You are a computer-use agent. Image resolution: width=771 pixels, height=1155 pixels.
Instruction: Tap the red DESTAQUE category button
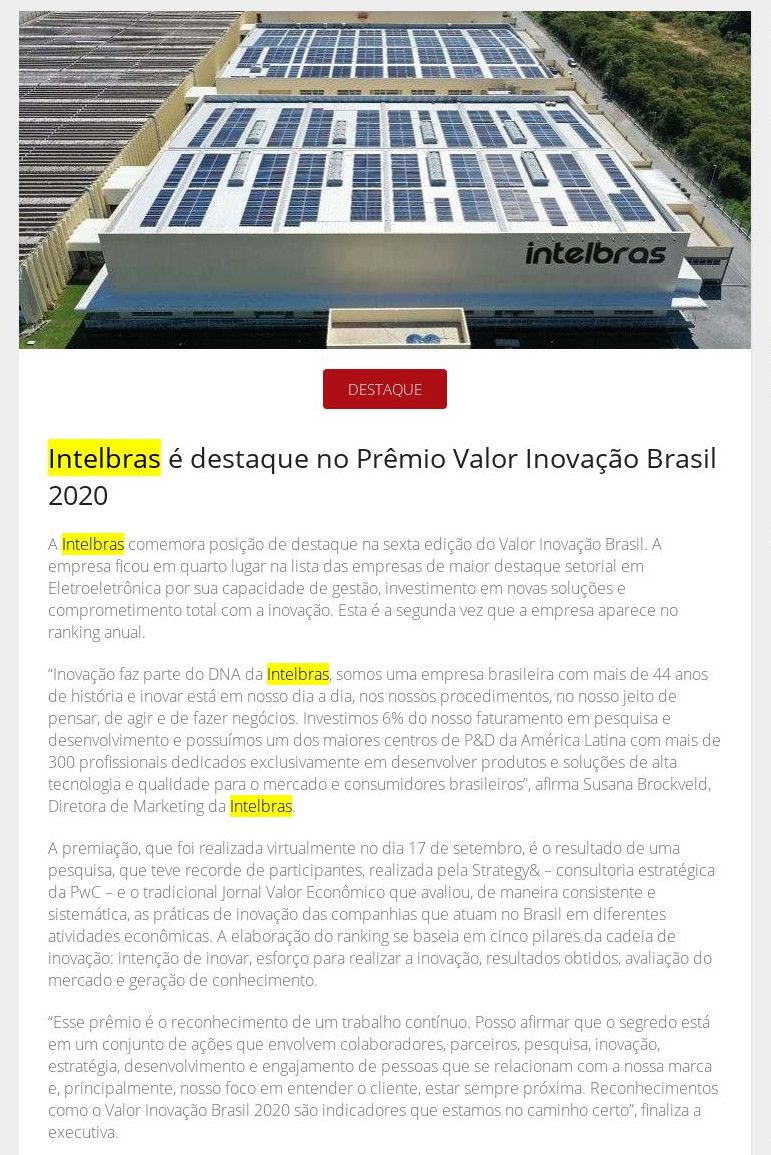[x=384, y=389]
